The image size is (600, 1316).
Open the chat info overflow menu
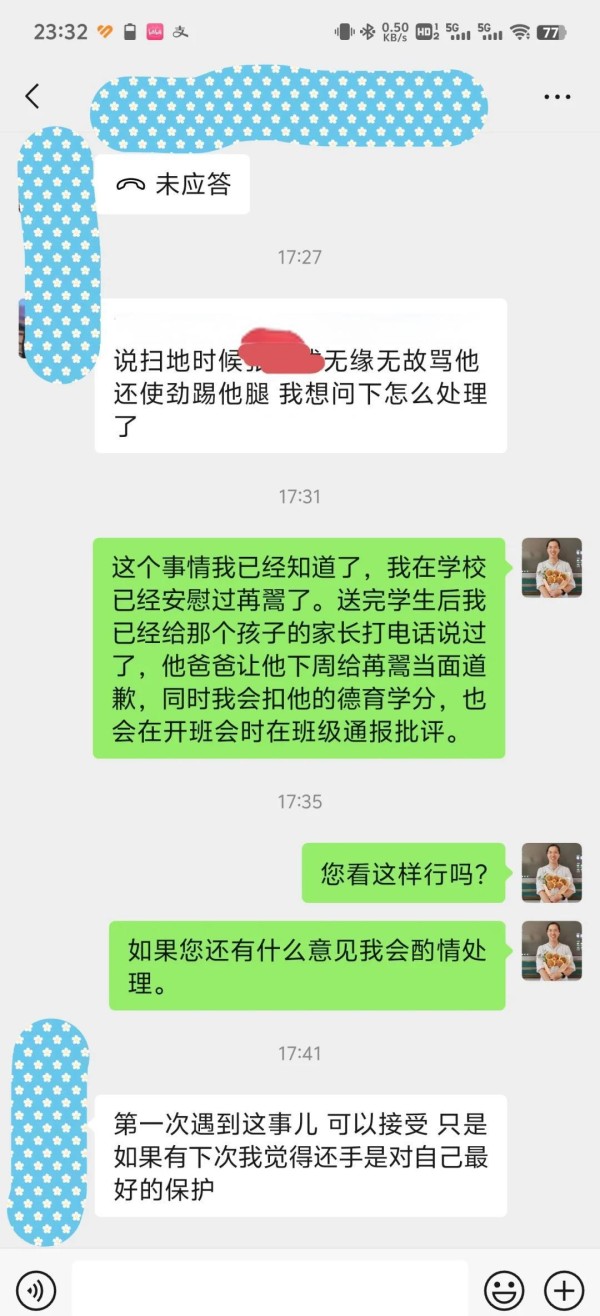(557, 97)
